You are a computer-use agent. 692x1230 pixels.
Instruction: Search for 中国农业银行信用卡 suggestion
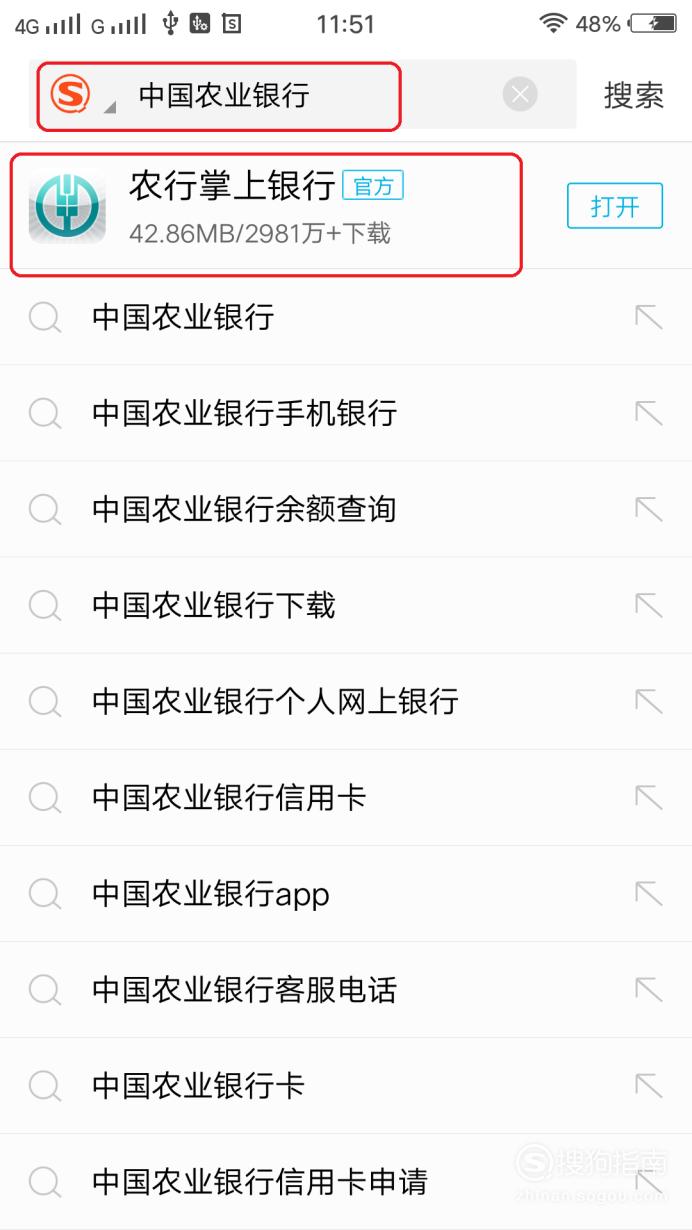[x=346, y=797]
